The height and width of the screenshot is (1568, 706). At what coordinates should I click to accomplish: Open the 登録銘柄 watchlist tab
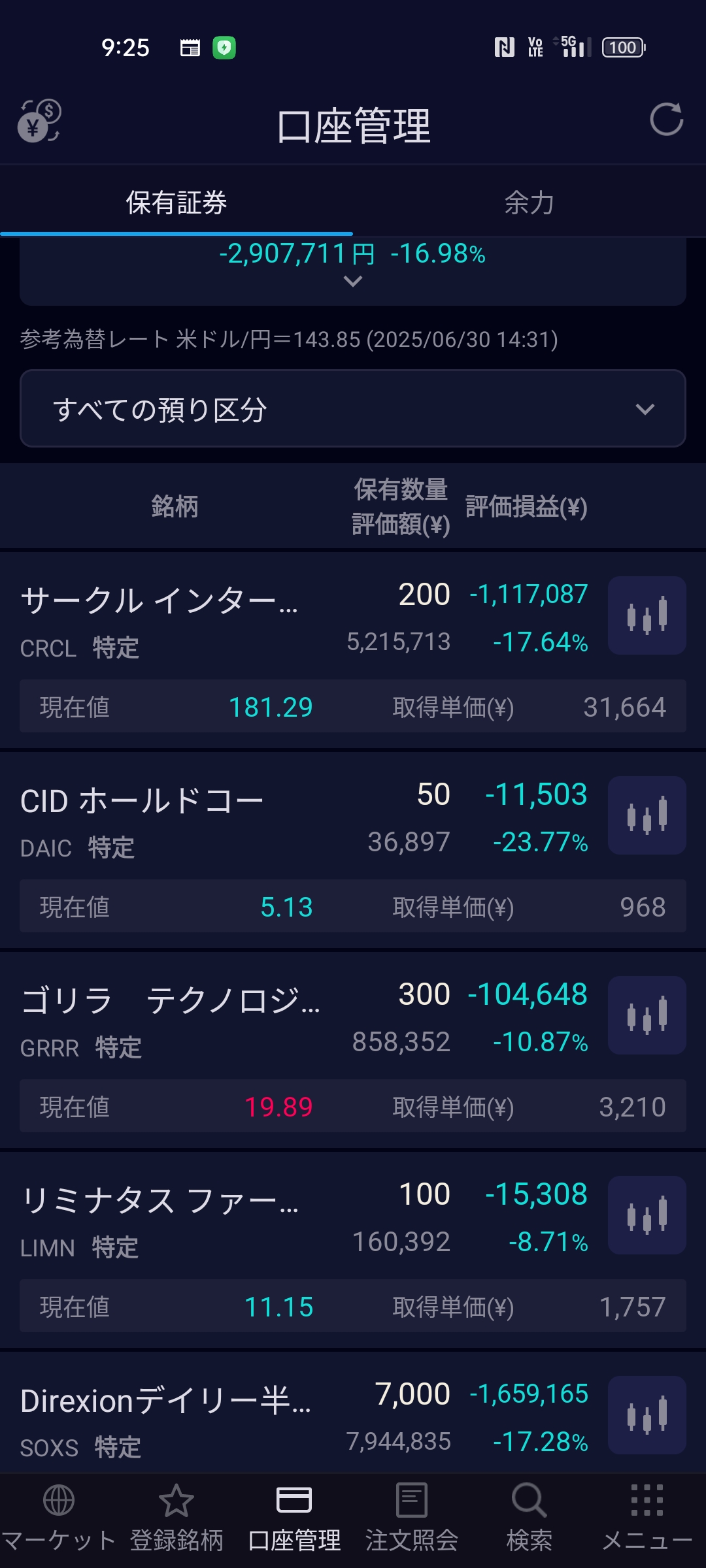(x=176, y=1518)
